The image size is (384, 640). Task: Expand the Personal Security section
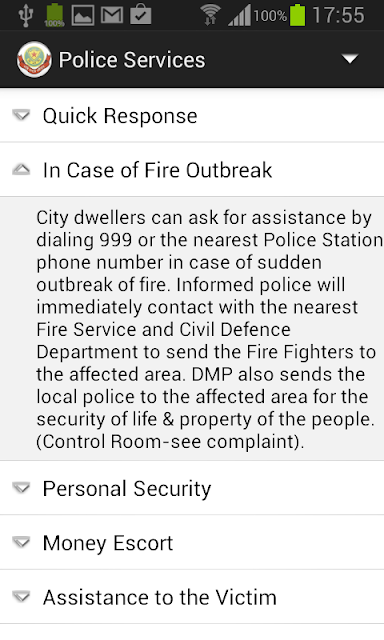[192, 488]
